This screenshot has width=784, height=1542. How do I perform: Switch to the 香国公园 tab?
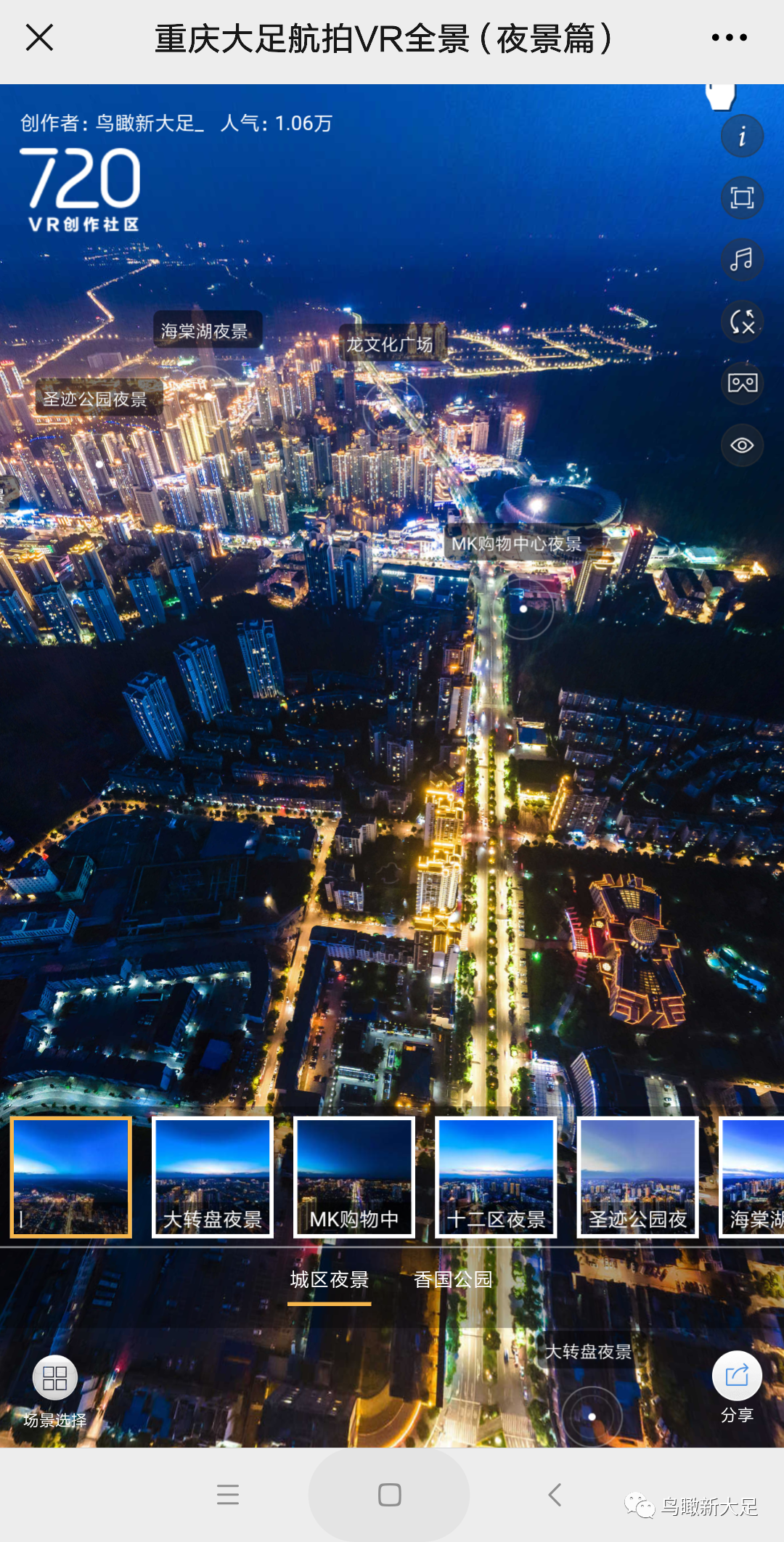[x=453, y=1280]
